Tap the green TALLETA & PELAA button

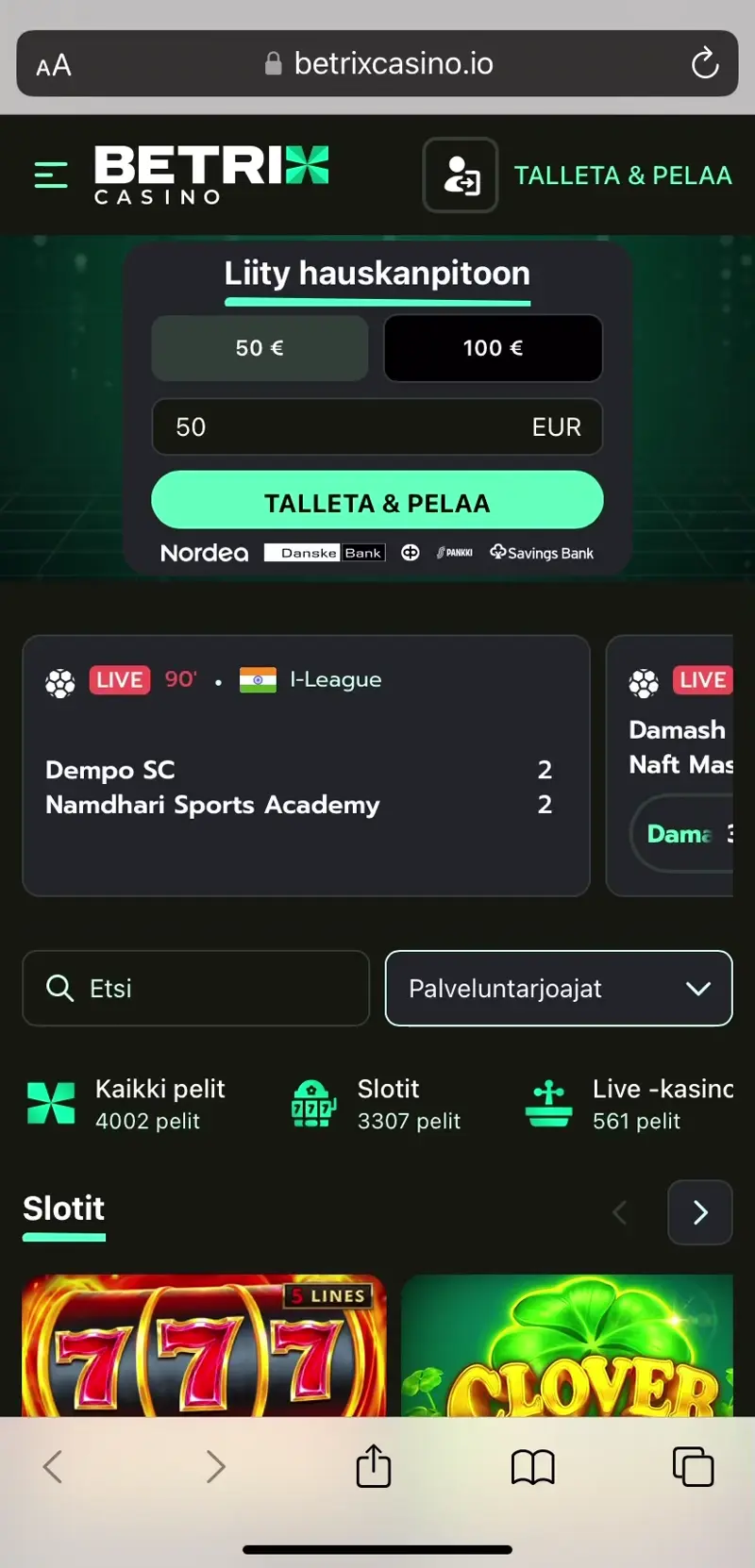click(377, 501)
